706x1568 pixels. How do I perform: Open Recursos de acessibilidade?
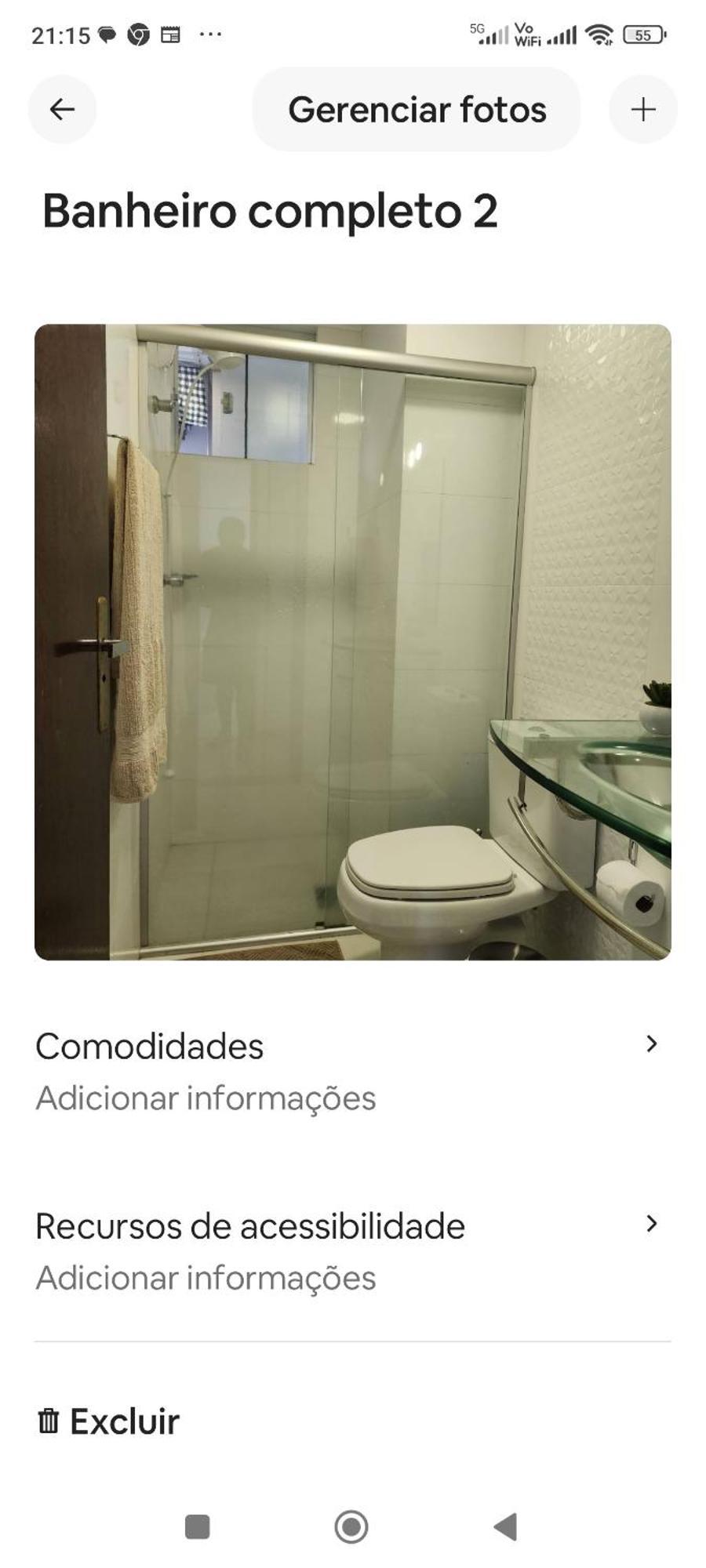pos(353,1251)
